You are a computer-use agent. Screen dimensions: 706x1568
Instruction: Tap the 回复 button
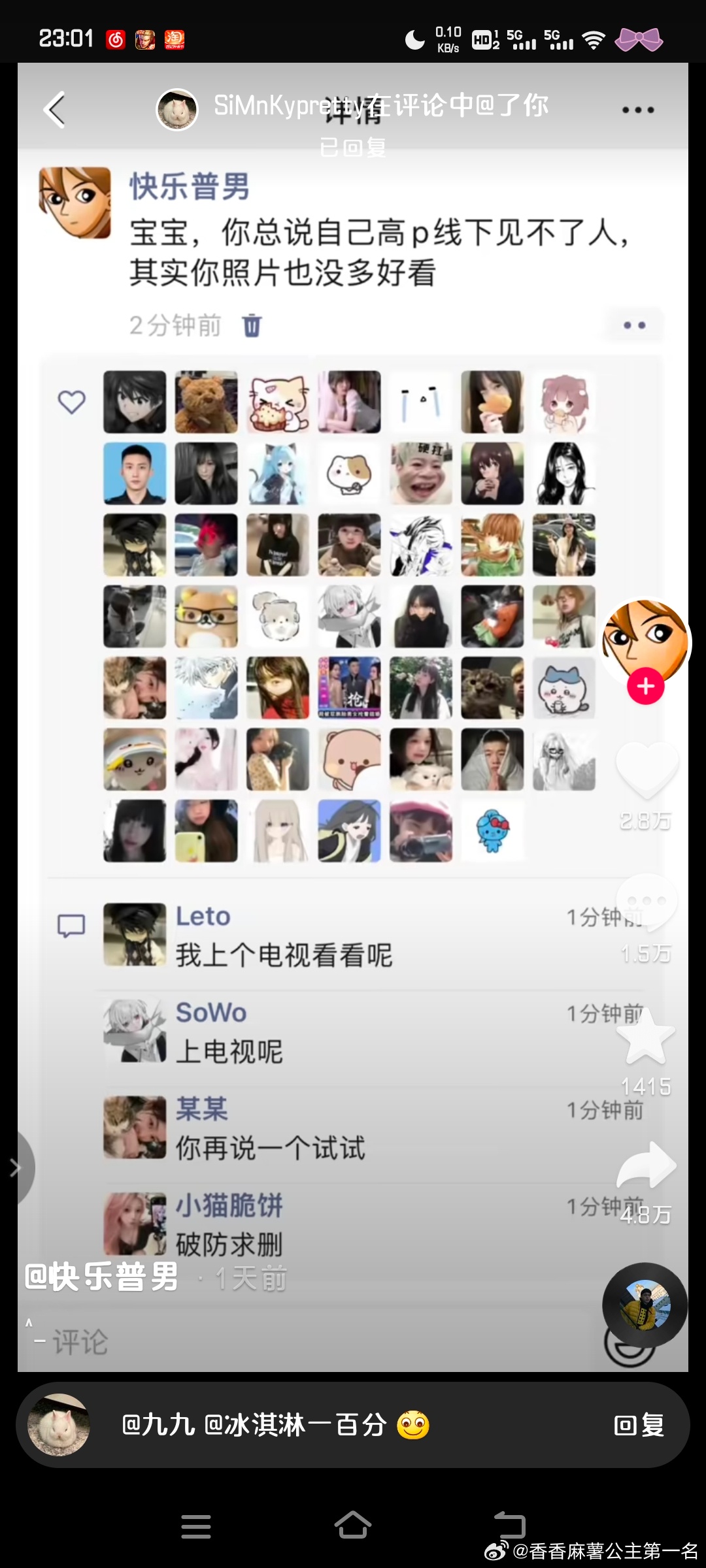coord(639,1425)
